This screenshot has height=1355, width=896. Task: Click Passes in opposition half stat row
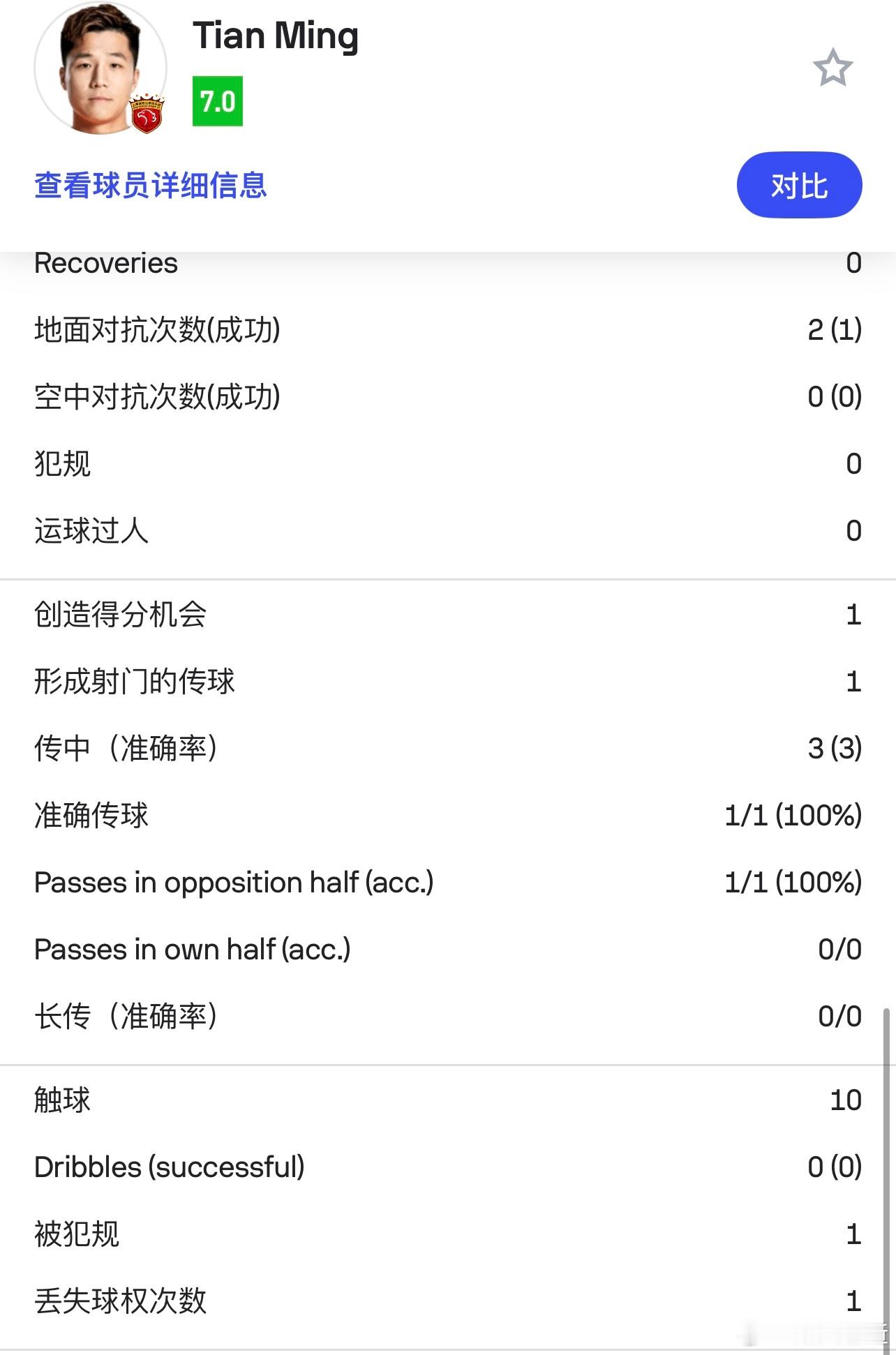click(x=447, y=883)
